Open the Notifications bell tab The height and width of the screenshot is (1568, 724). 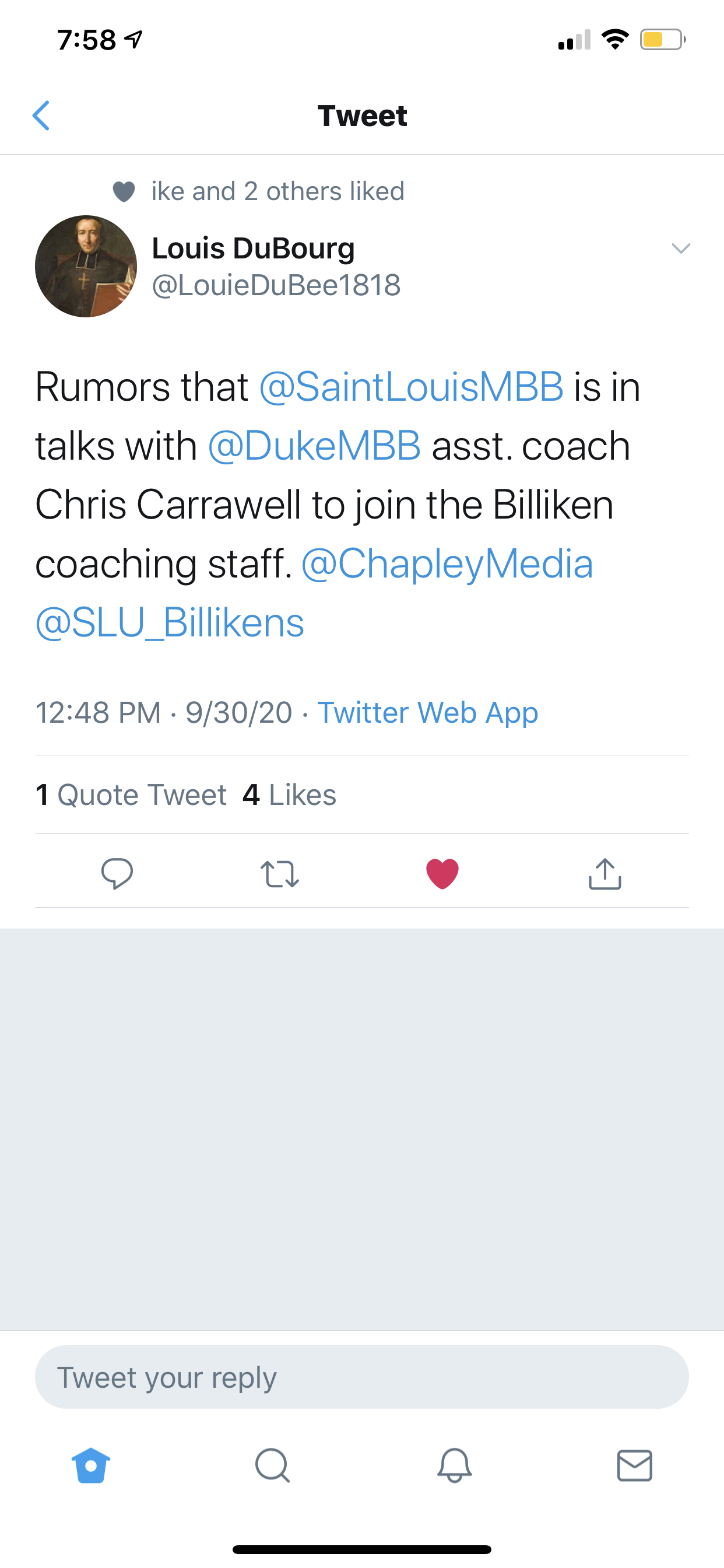[455, 1465]
